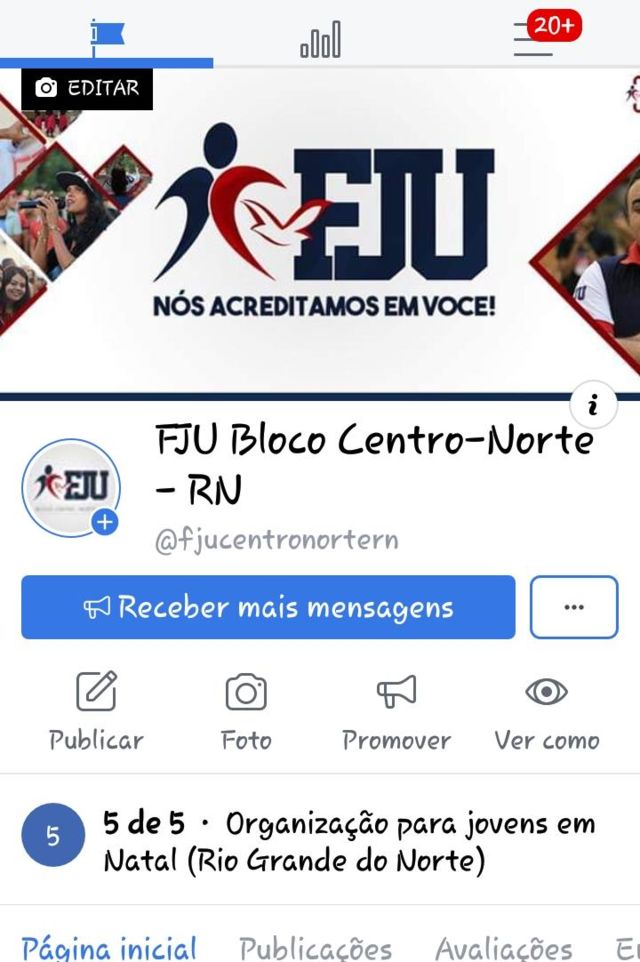Open the insights bar chart tab
The height and width of the screenshot is (962, 640).
(x=320, y=40)
